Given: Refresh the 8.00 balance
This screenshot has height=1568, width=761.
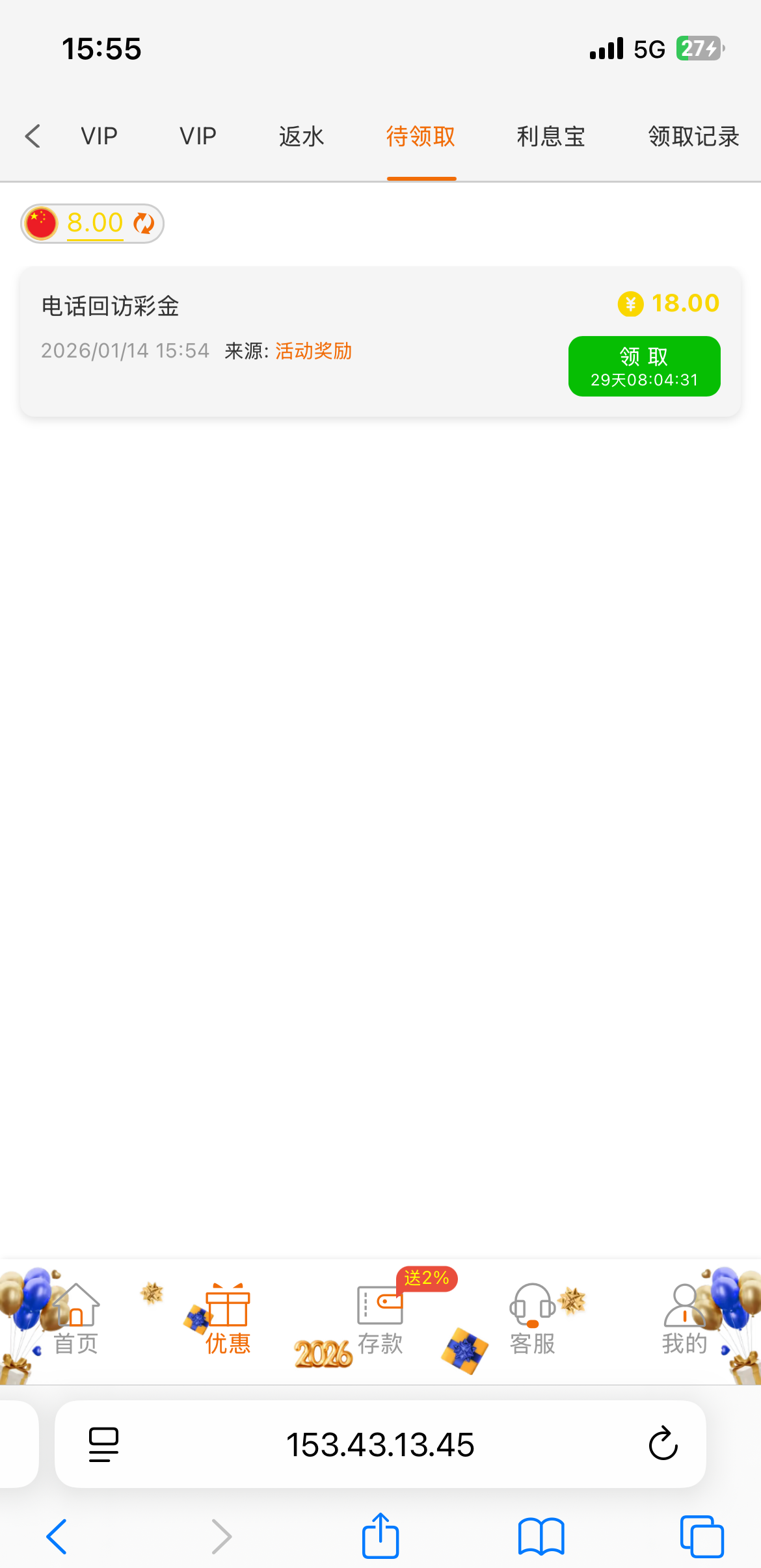Looking at the screenshot, I should point(144,224).
